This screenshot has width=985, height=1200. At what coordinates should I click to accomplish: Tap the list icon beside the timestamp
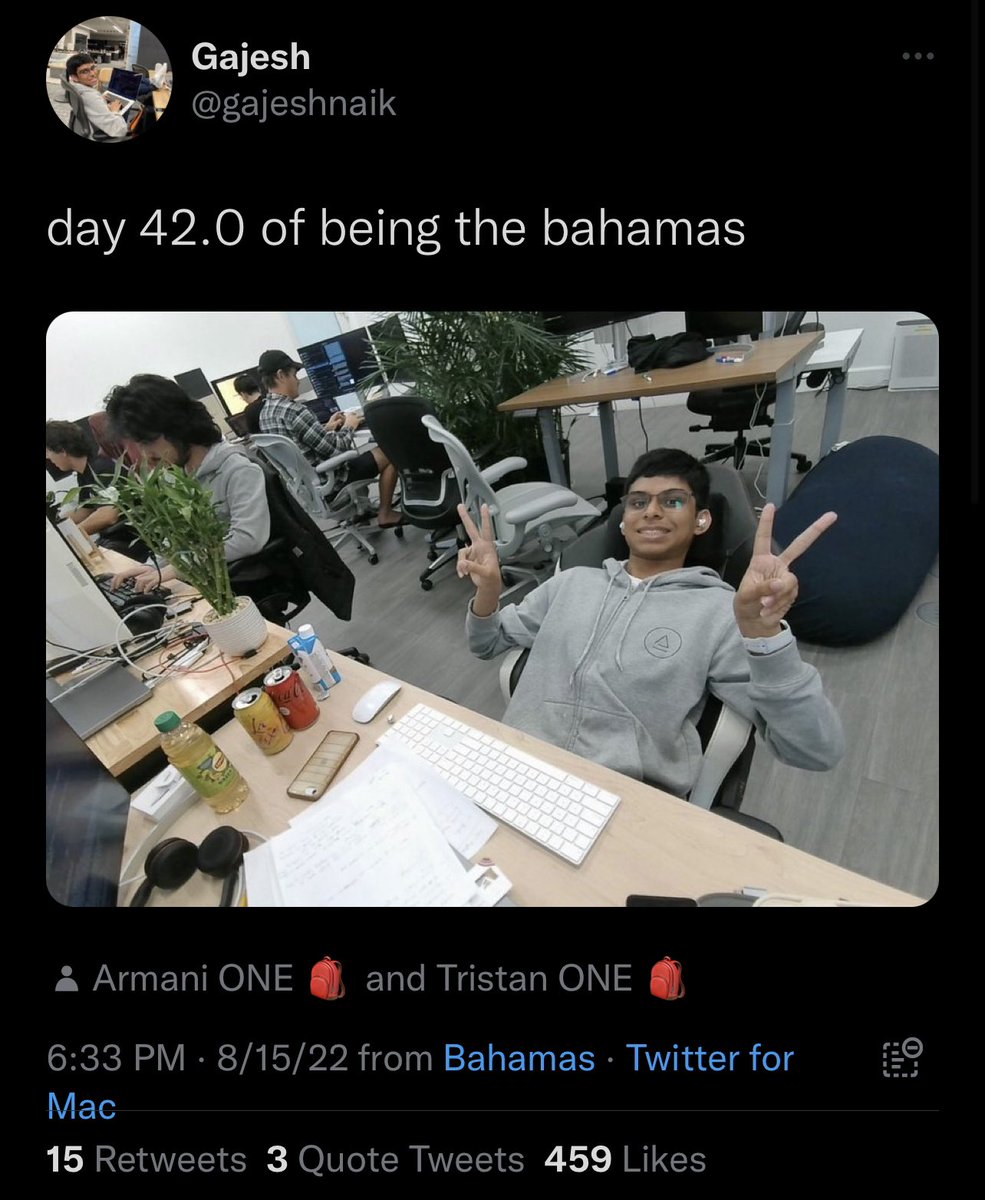pyautogui.click(x=902, y=1060)
